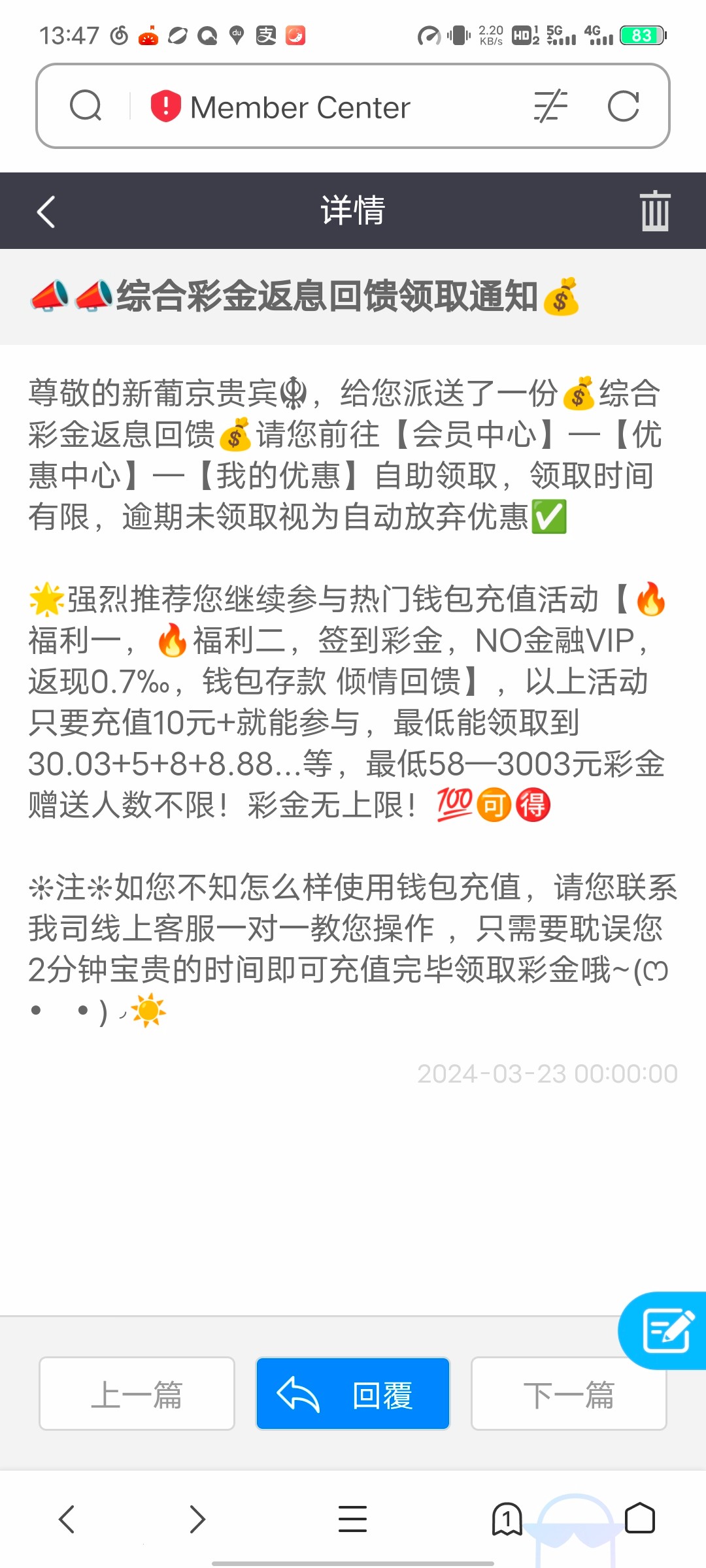Tap the back arrow on the 详情 header
Image resolution: width=706 pixels, height=1568 pixels.
tap(45, 210)
